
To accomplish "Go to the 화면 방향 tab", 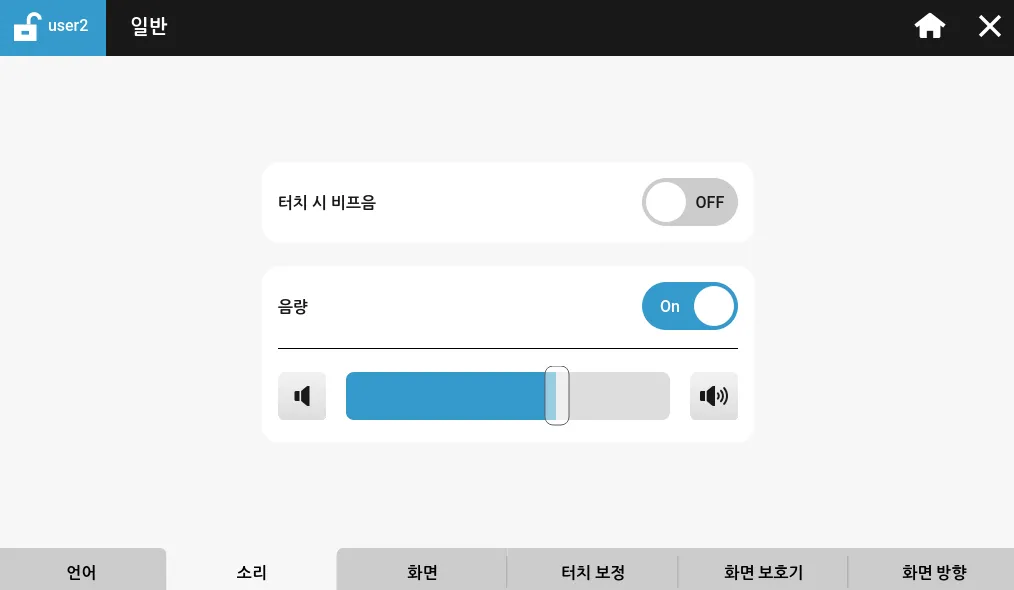I will point(933,572).
